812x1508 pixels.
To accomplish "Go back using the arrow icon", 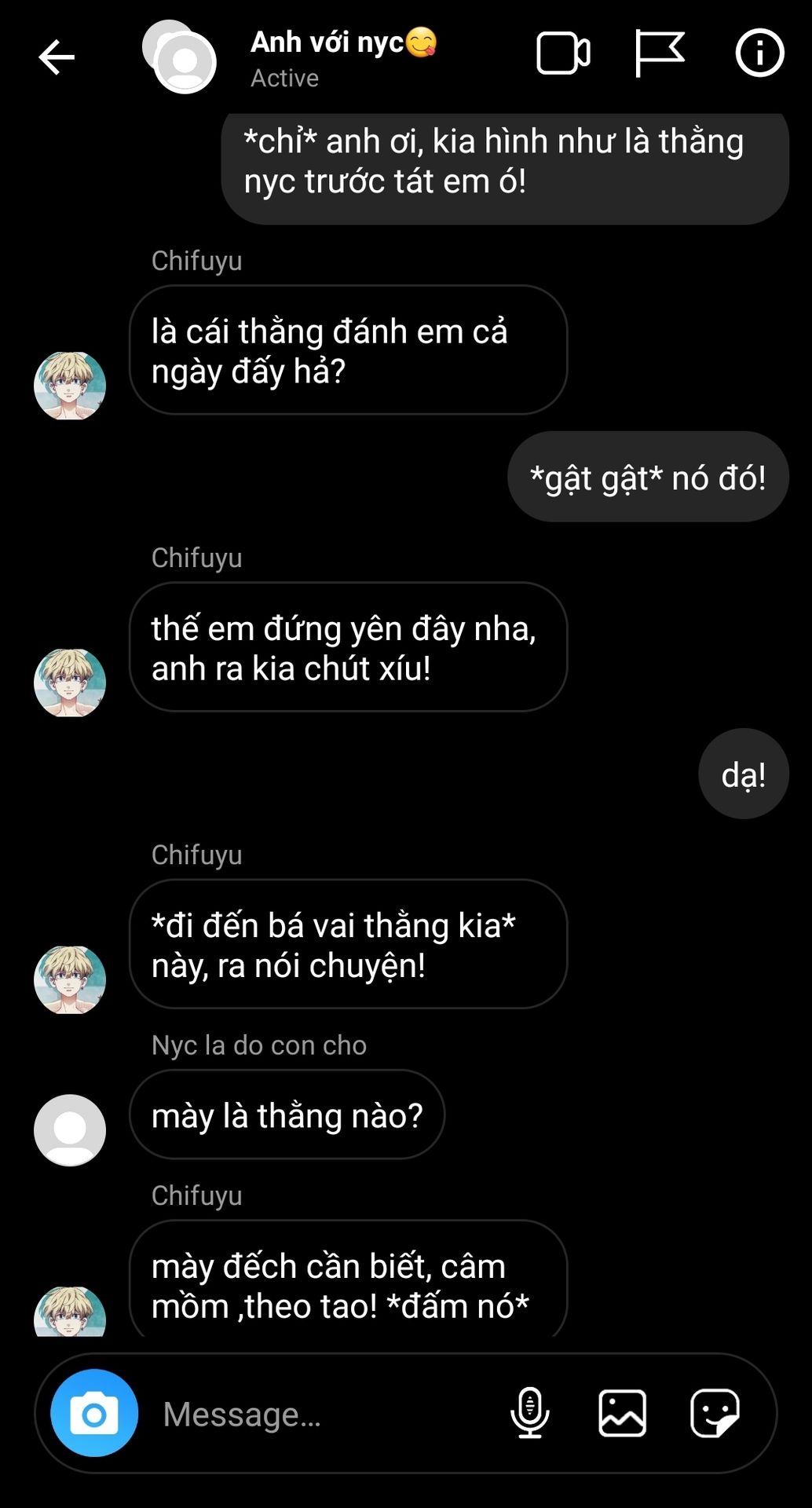I will click(57, 57).
